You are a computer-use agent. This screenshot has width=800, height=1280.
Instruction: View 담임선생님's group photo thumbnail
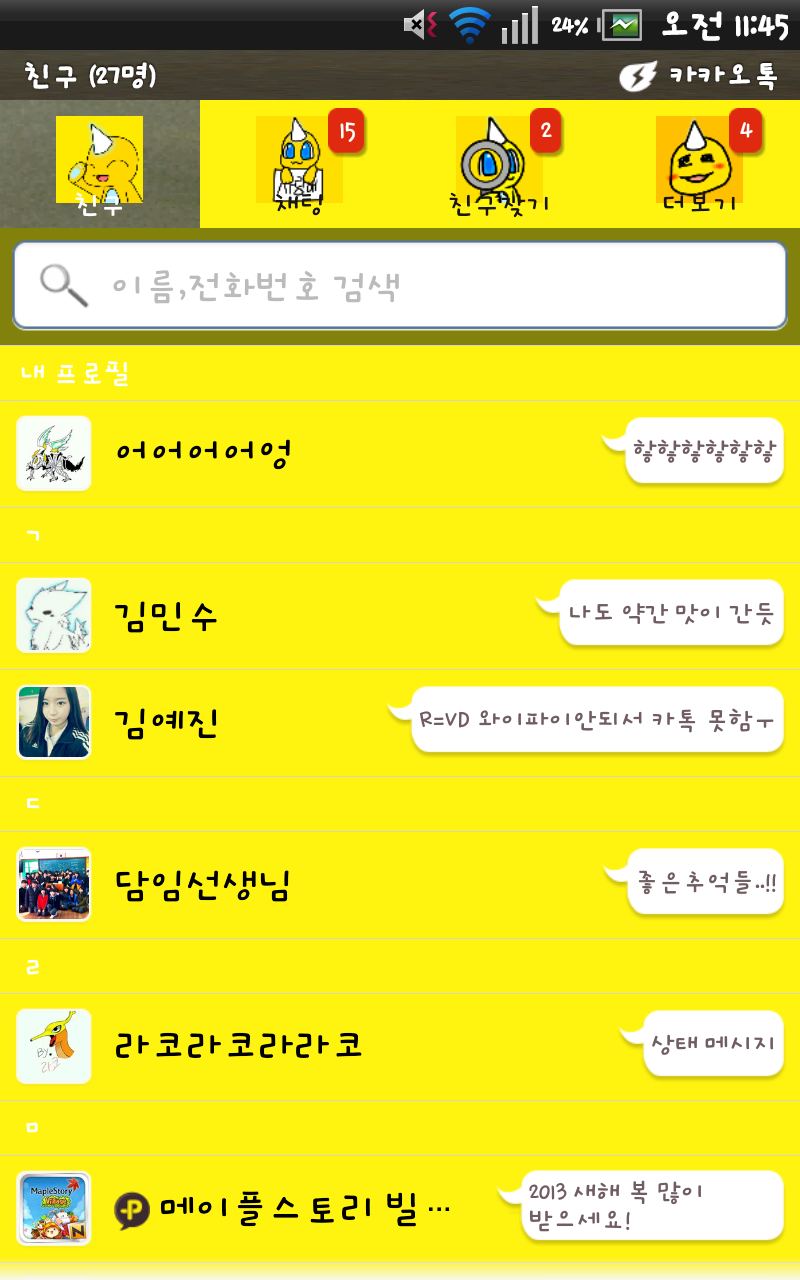click(x=54, y=885)
